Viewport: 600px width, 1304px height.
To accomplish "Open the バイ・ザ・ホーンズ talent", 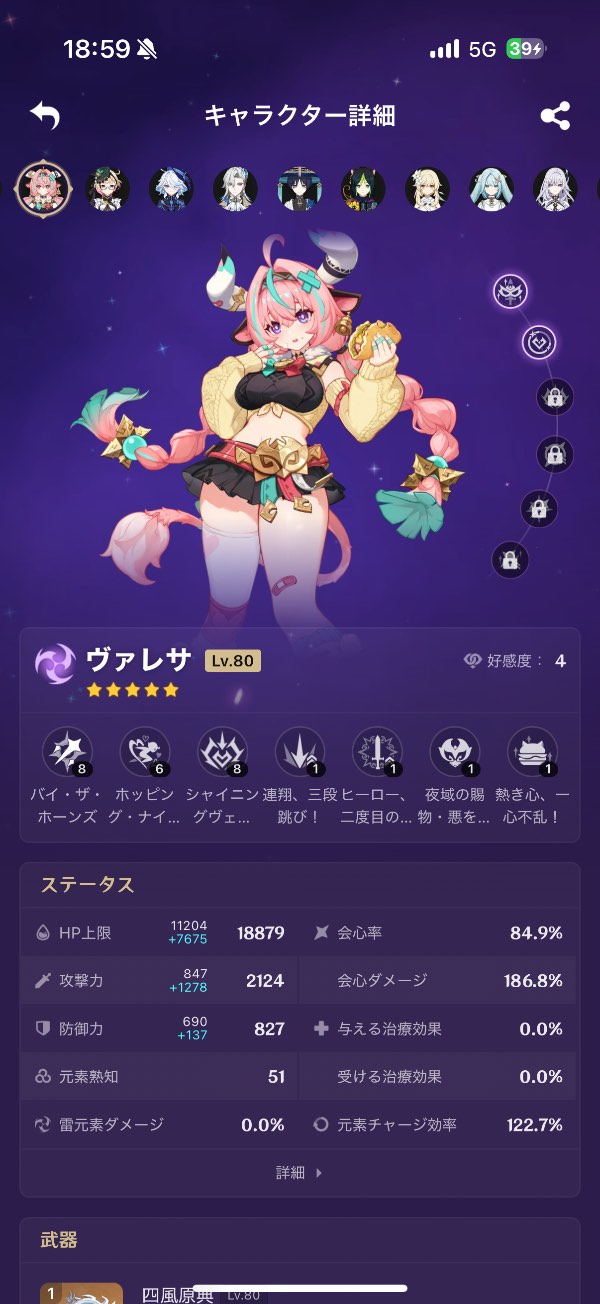I will [67, 752].
